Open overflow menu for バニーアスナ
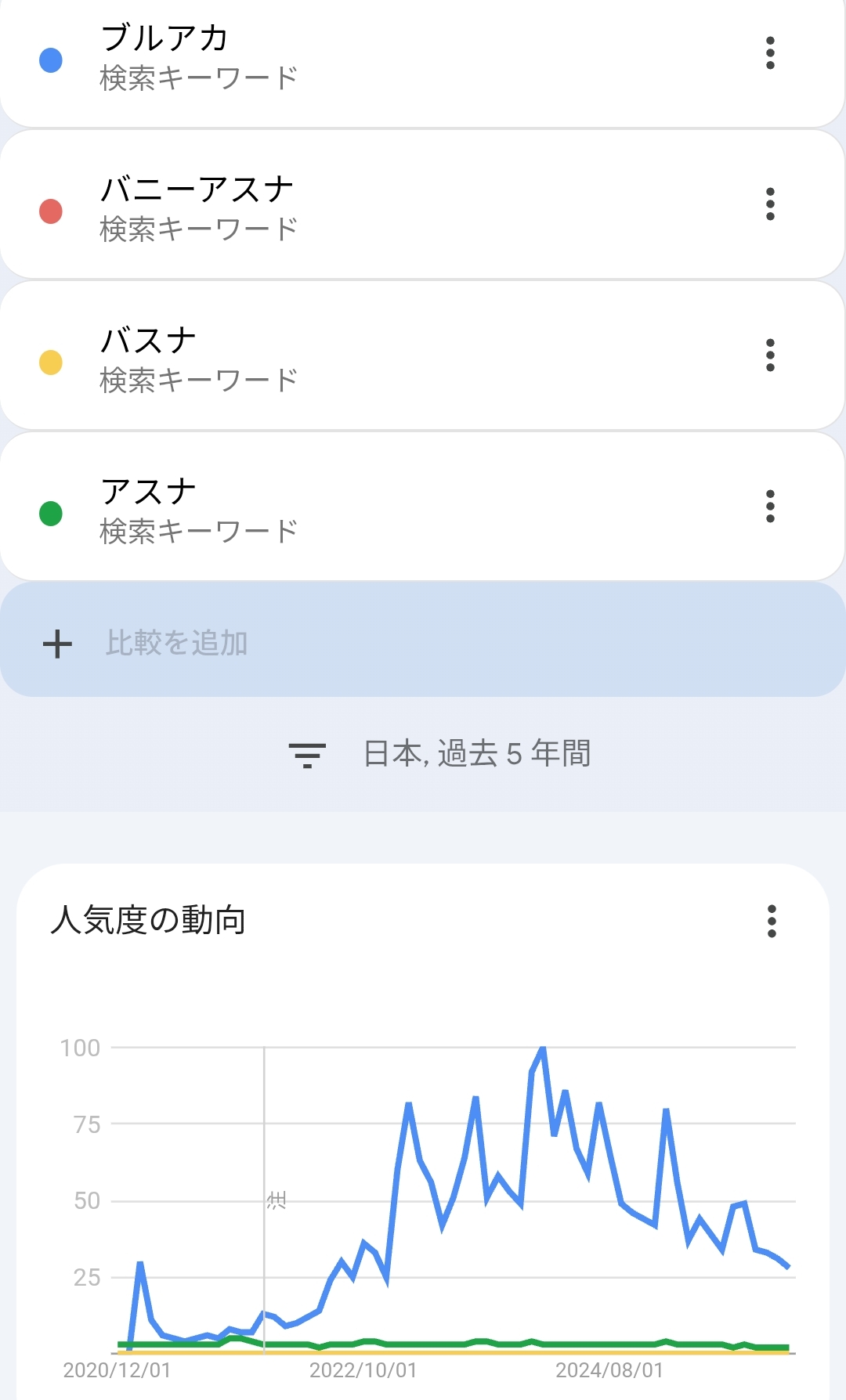 click(770, 204)
